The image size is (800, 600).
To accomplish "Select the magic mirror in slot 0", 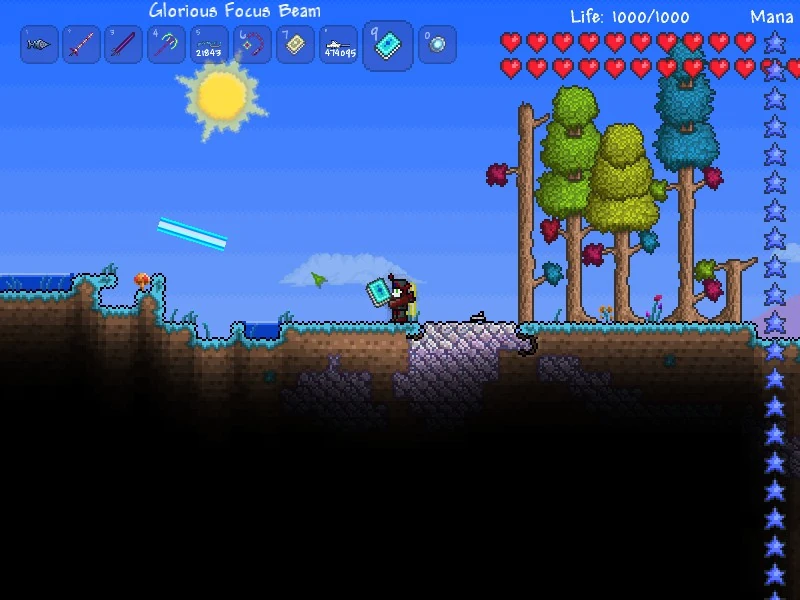I will coord(437,45).
